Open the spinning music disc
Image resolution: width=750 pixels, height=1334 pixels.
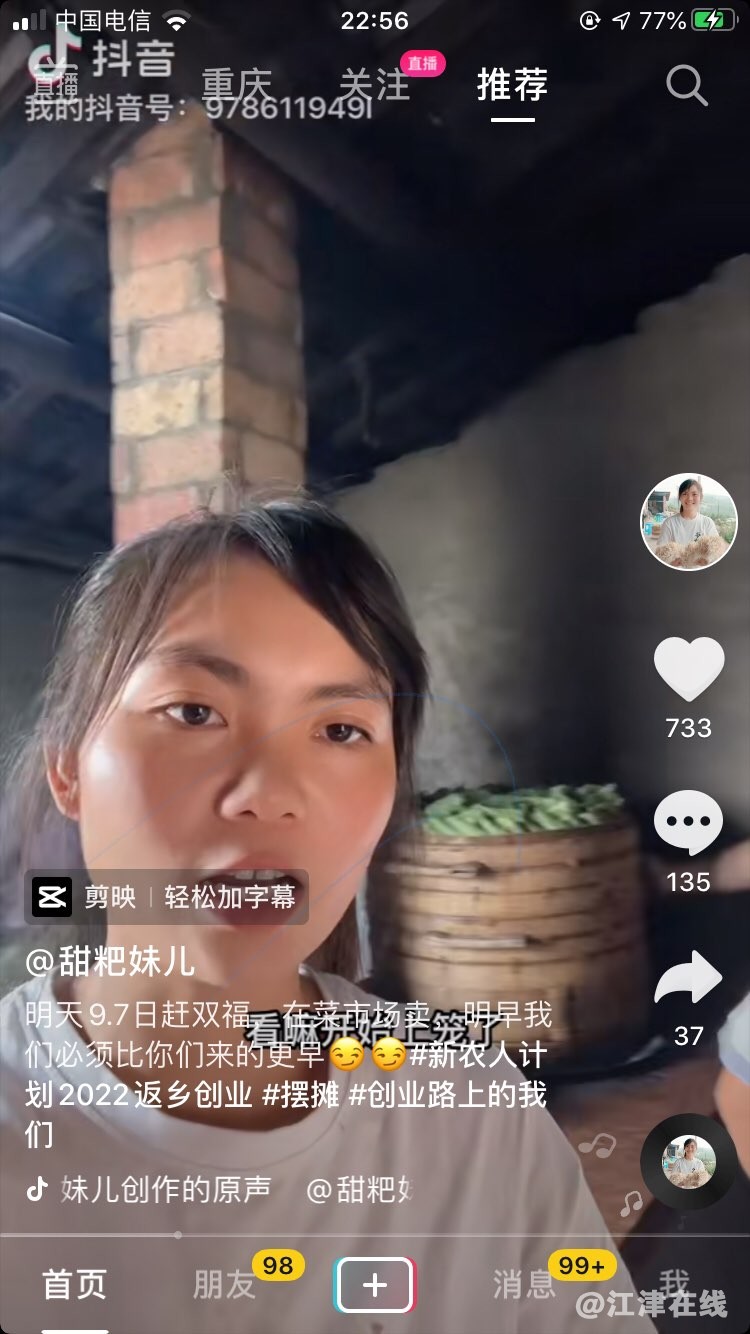(688, 1161)
